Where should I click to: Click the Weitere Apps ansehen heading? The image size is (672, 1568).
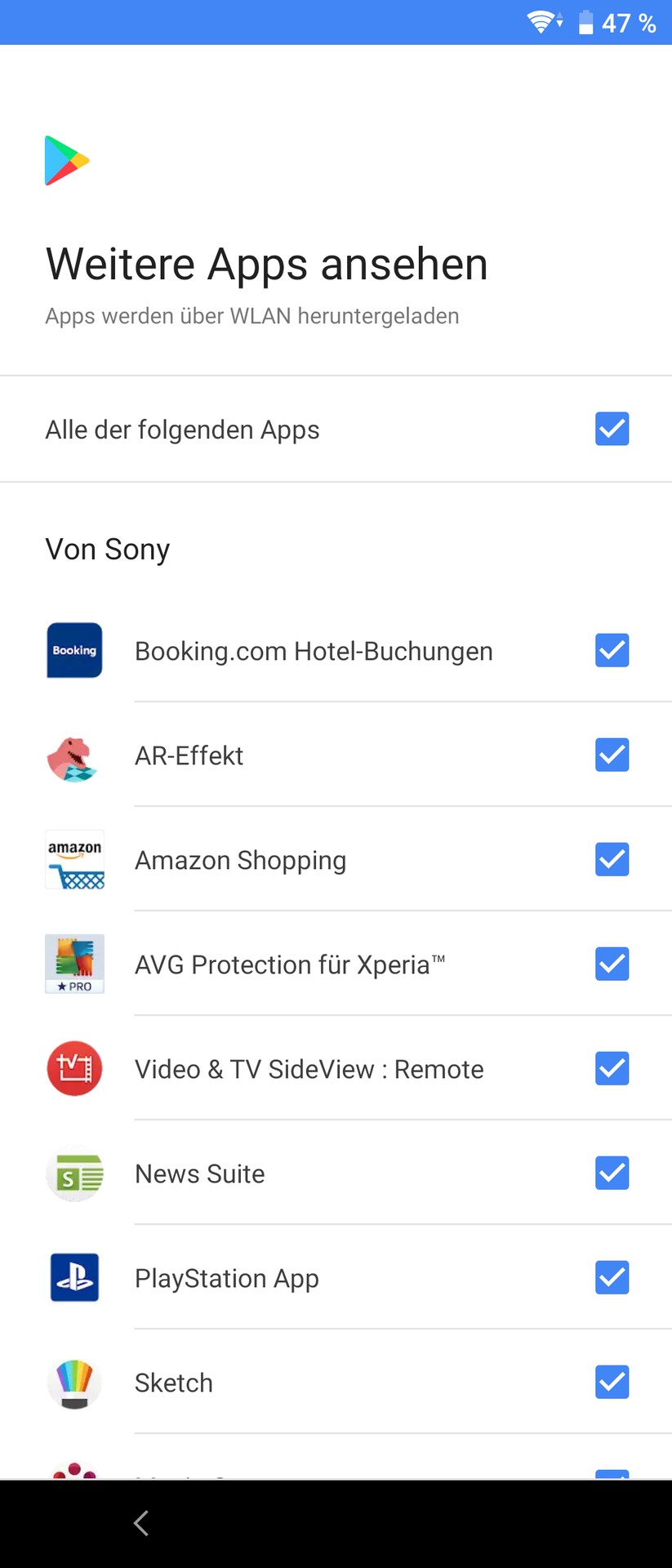(x=266, y=263)
